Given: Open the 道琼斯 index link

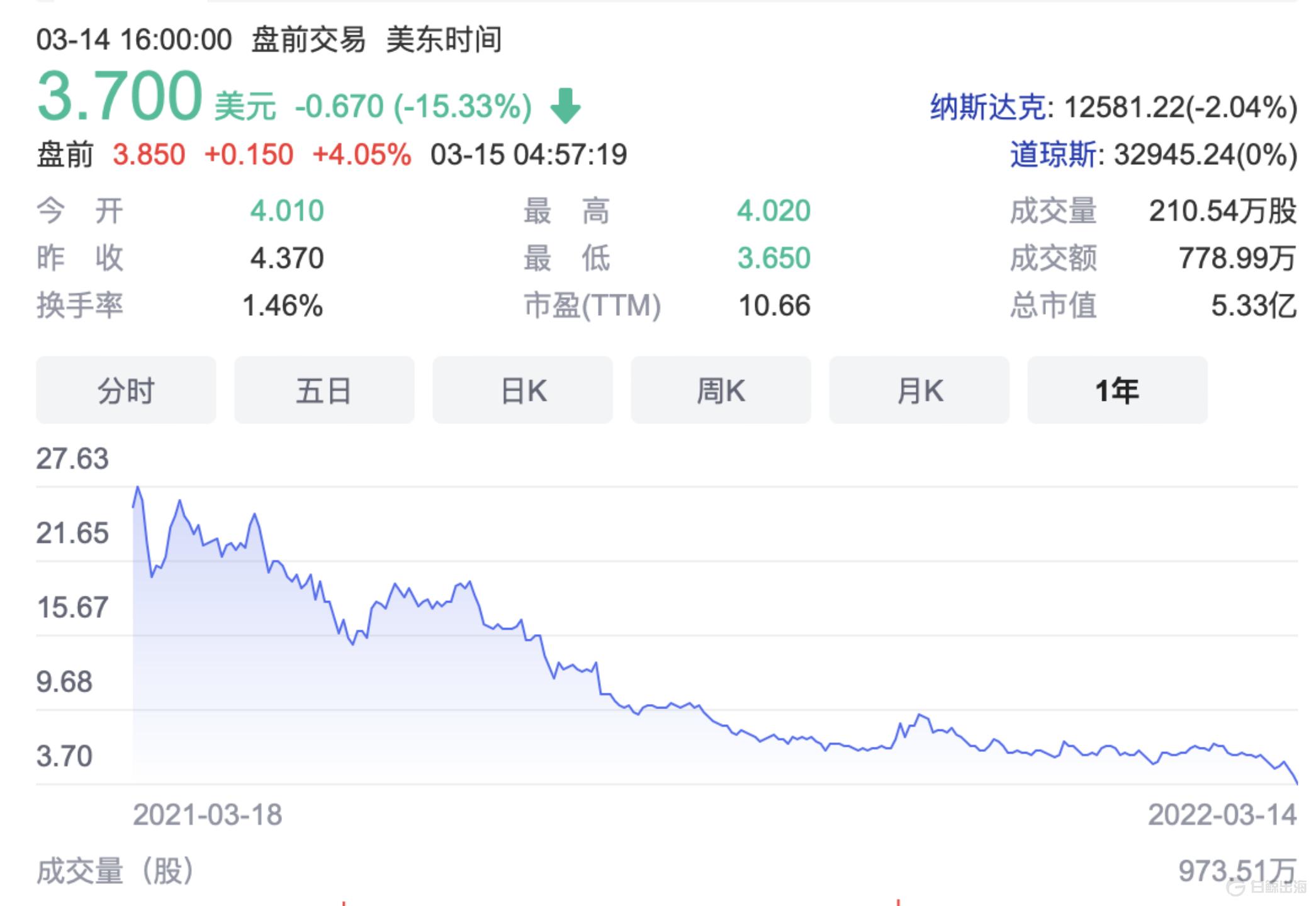Looking at the screenshot, I should [1054, 155].
